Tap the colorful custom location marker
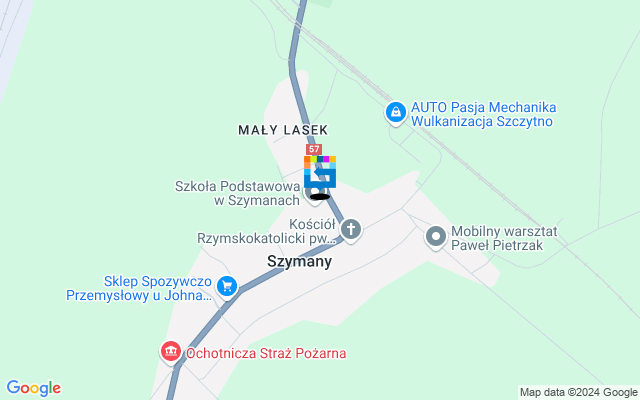 [x=320, y=171]
